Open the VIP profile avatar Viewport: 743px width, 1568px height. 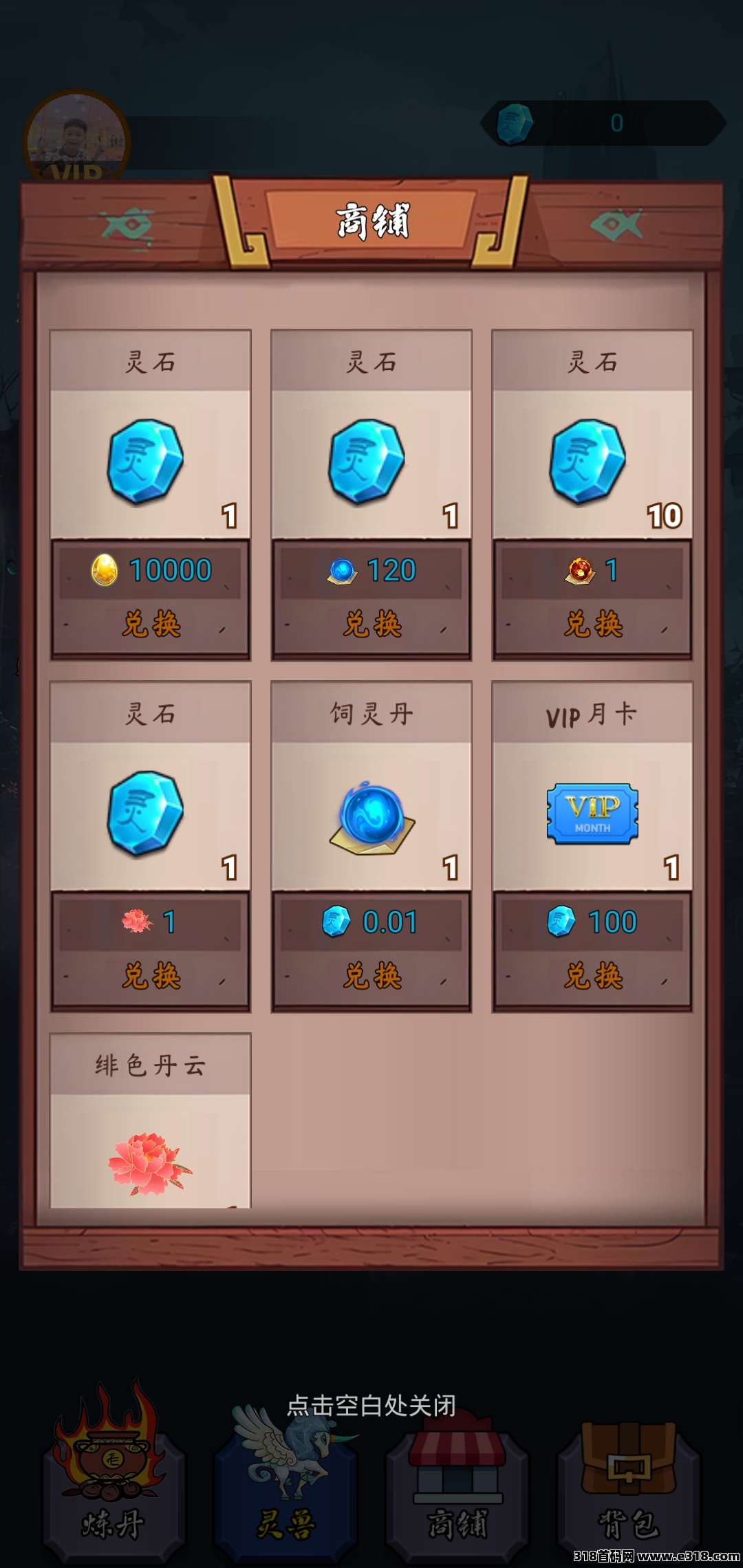[76, 138]
